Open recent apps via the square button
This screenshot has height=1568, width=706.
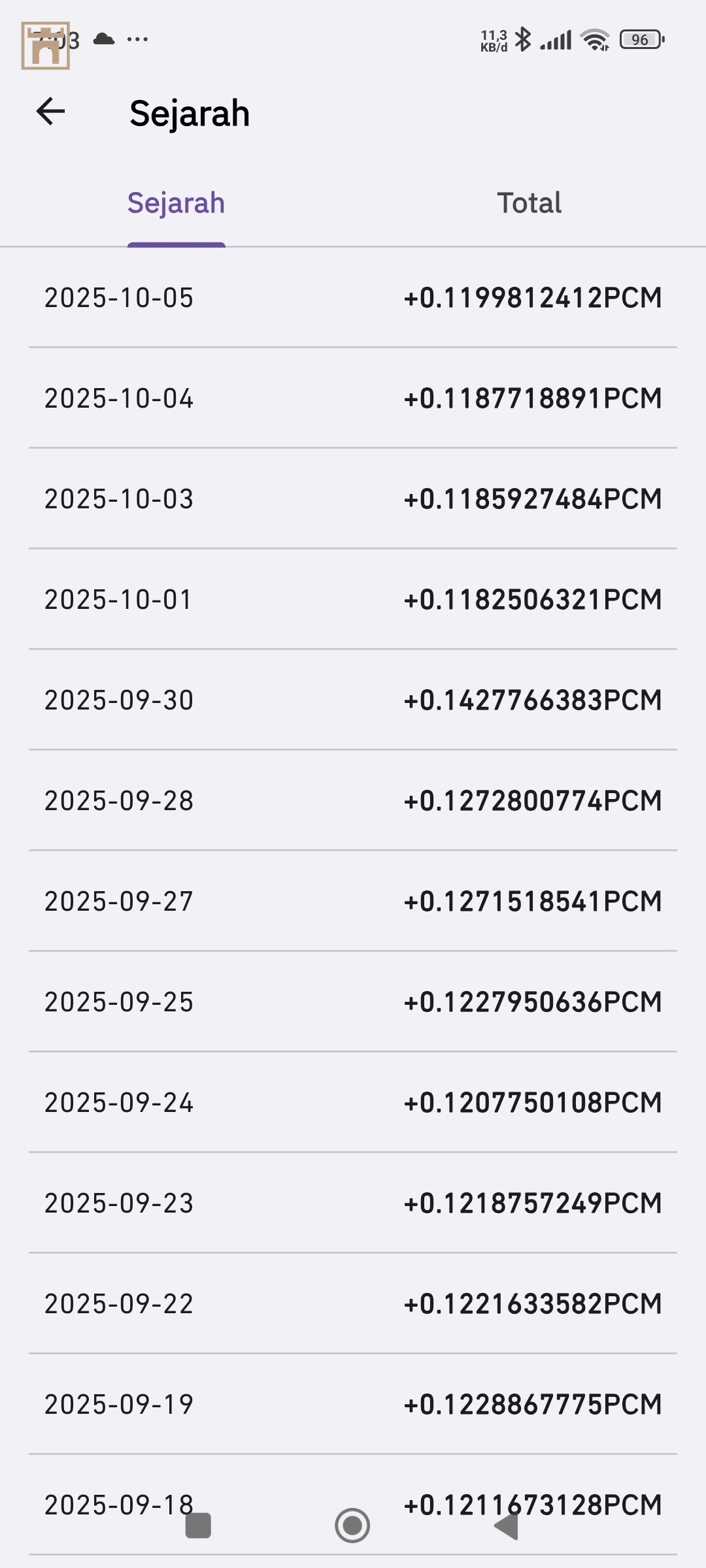tap(198, 1526)
